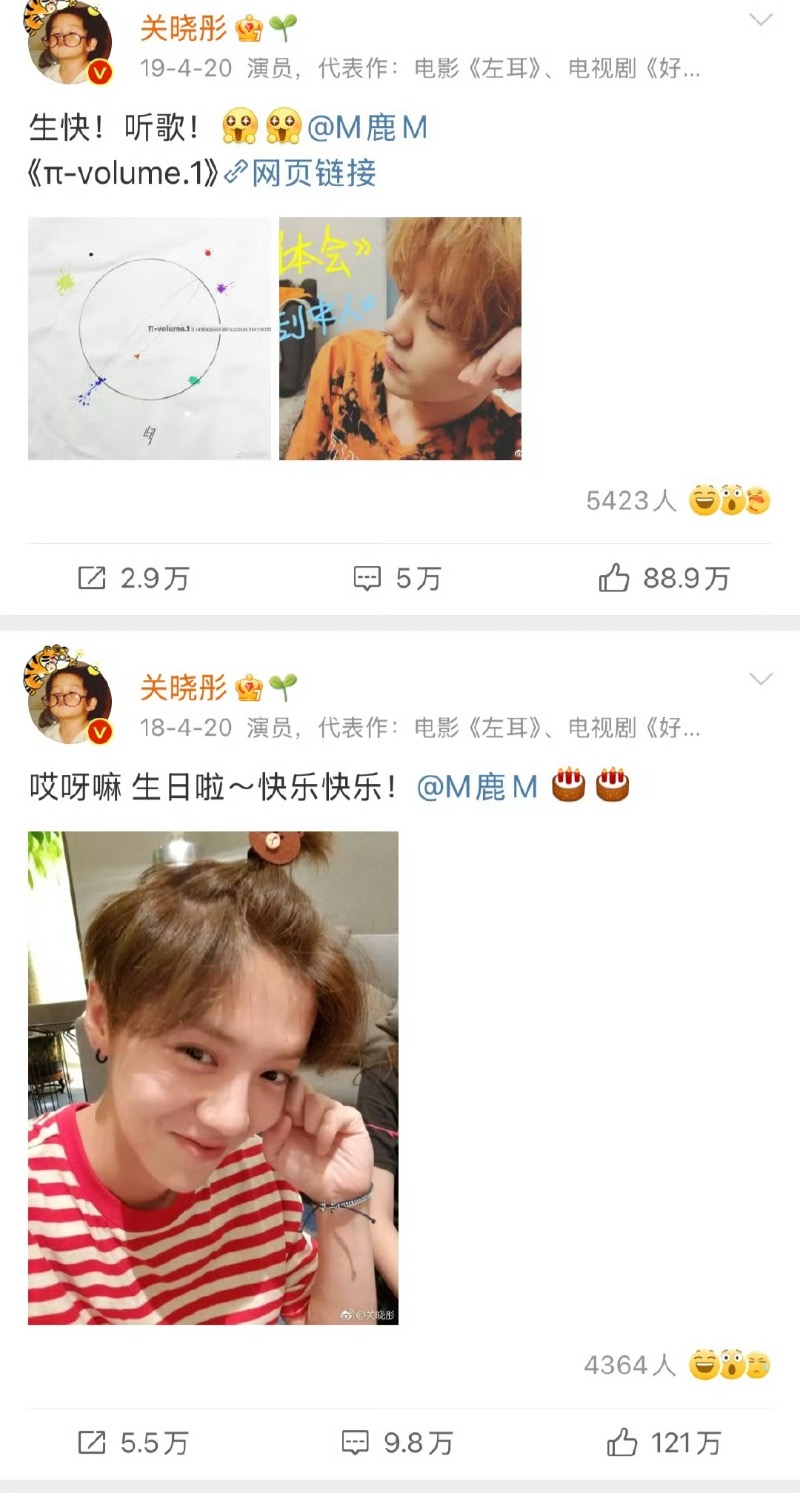Open 关晓彤's avatar on the 18-4-20 post

[x=68, y=700]
